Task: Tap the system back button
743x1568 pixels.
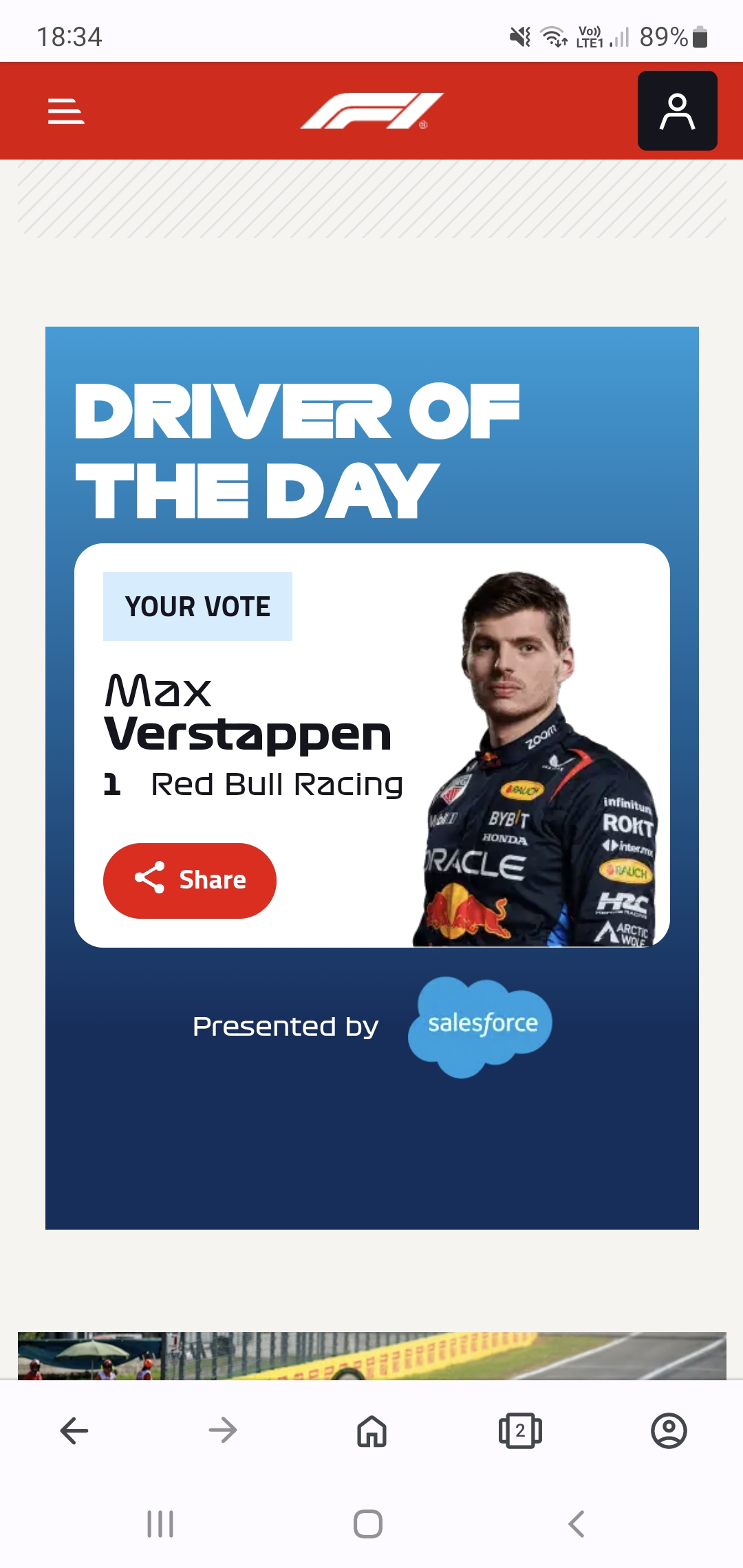Action: tap(577, 1524)
